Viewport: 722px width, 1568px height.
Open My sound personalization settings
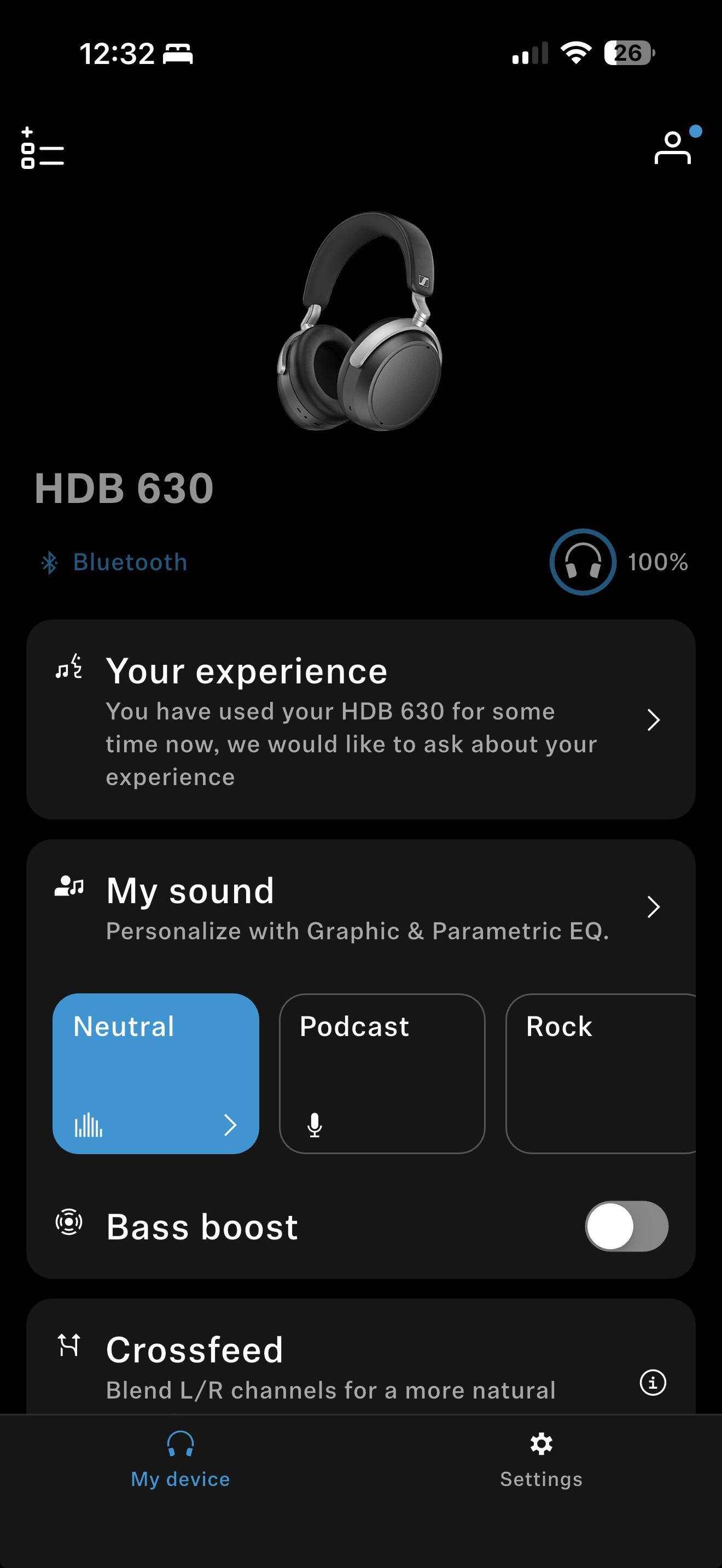(x=360, y=907)
